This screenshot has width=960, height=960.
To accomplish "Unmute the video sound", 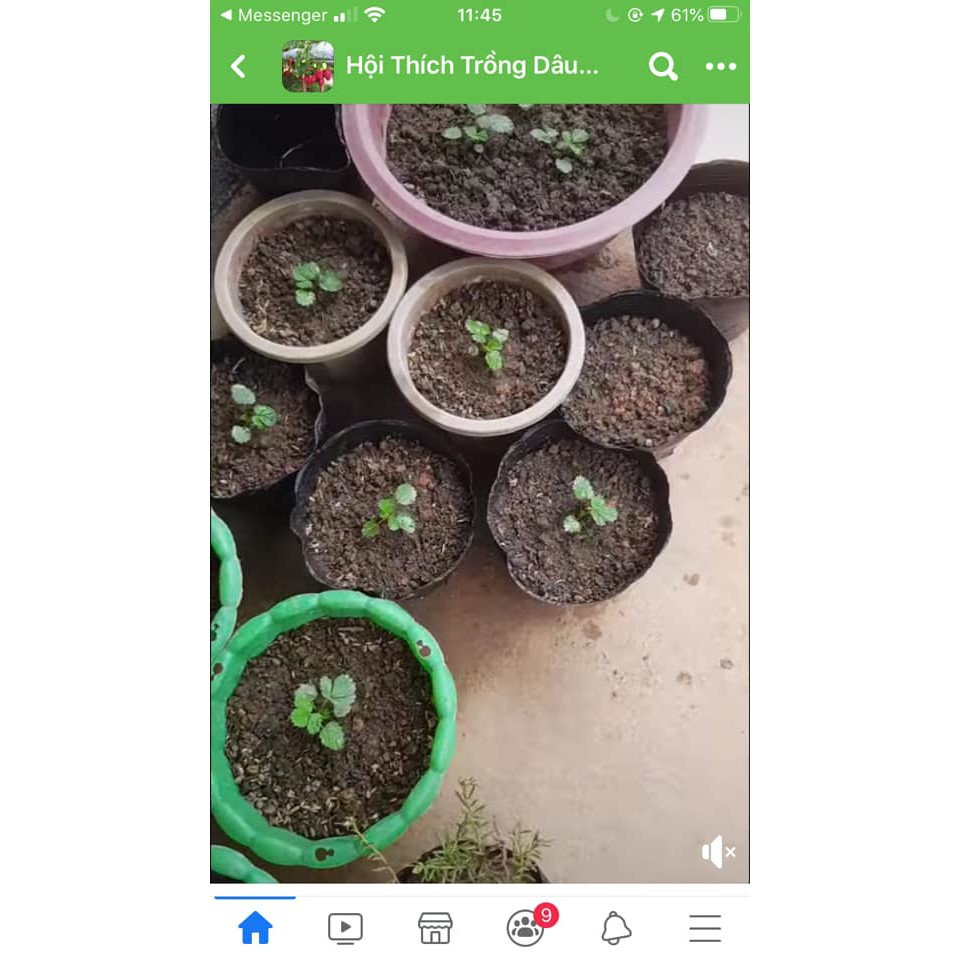I will 718,852.
